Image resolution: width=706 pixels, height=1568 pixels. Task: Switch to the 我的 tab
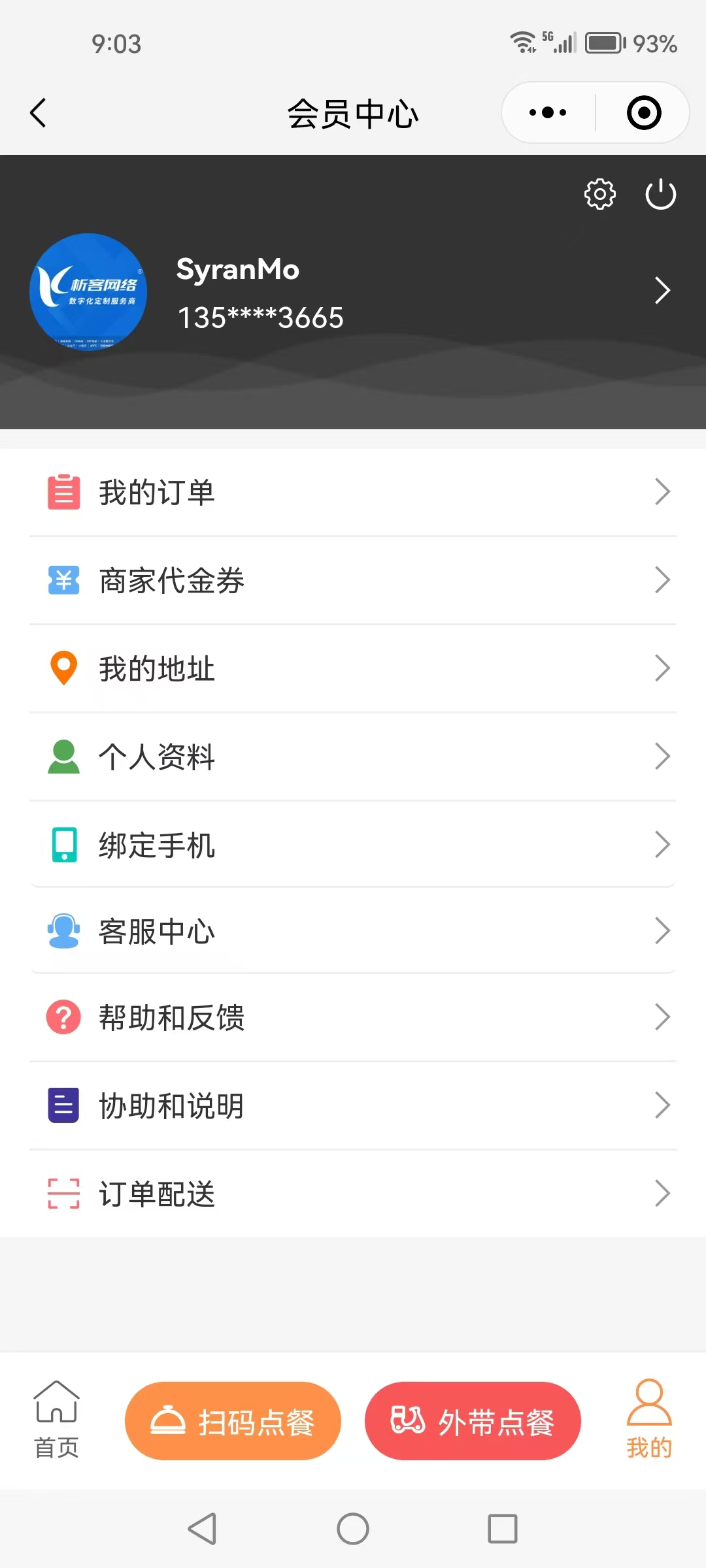[x=649, y=1420]
